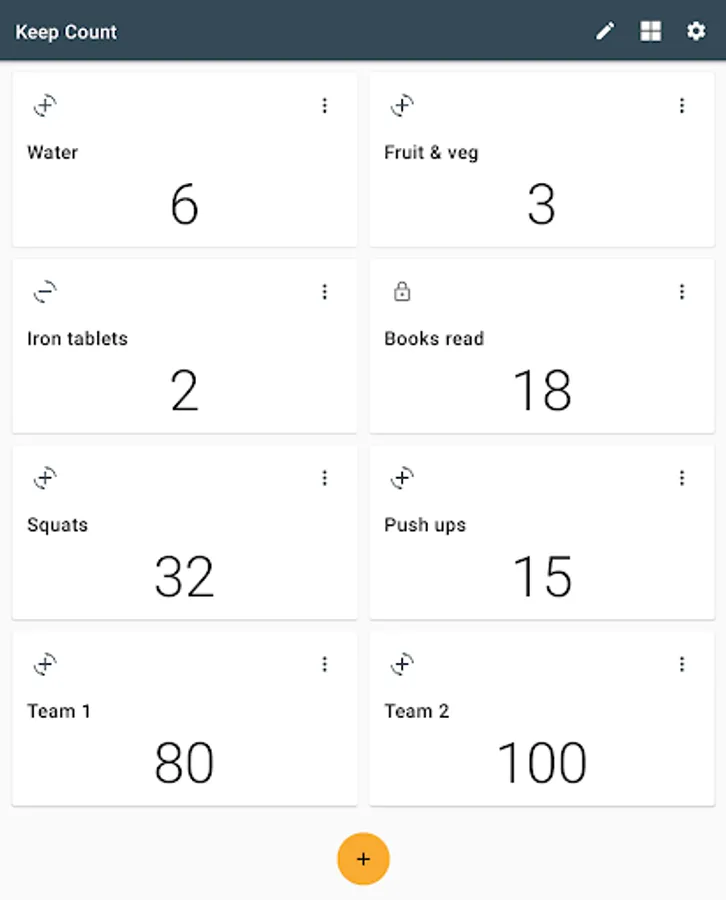Image resolution: width=726 pixels, height=900 pixels.
Task: Open the Team 2 overflow menu
Action: [x=681, y=664]
